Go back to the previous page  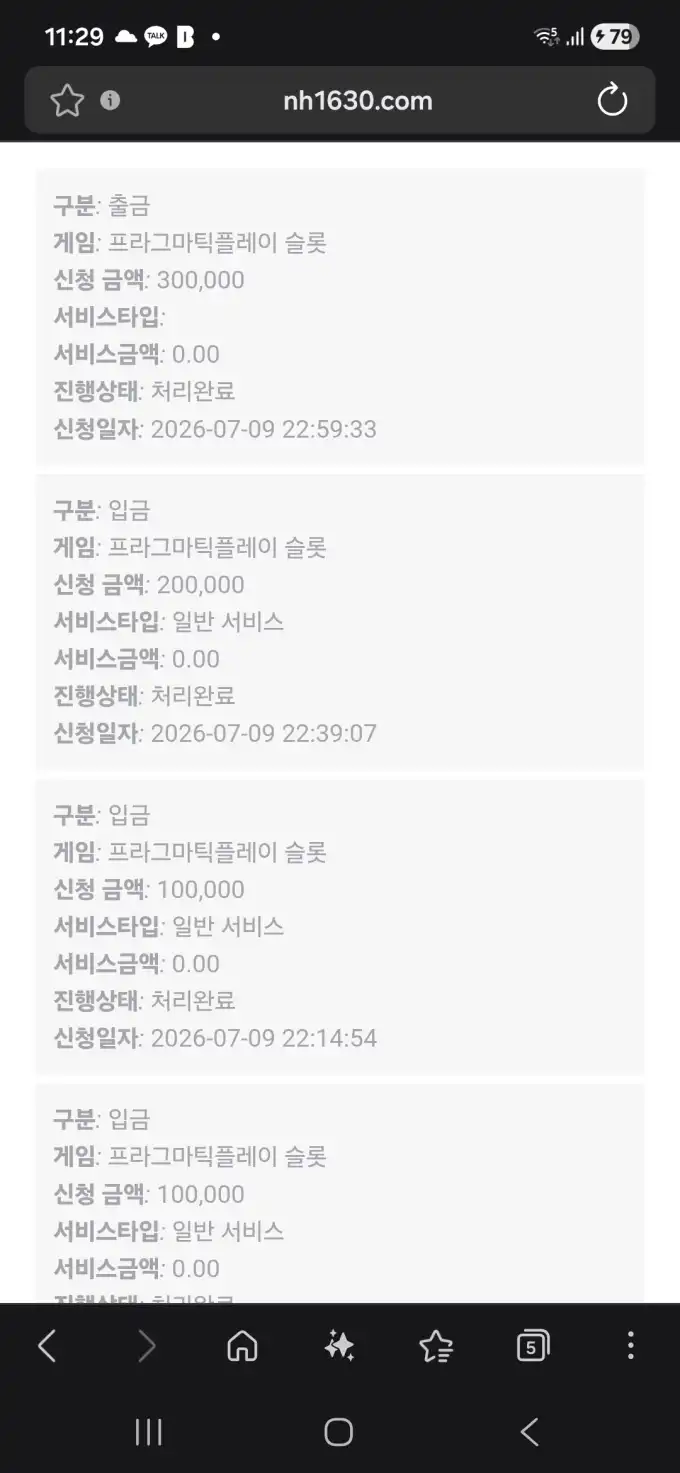(x=47, y=1346)
